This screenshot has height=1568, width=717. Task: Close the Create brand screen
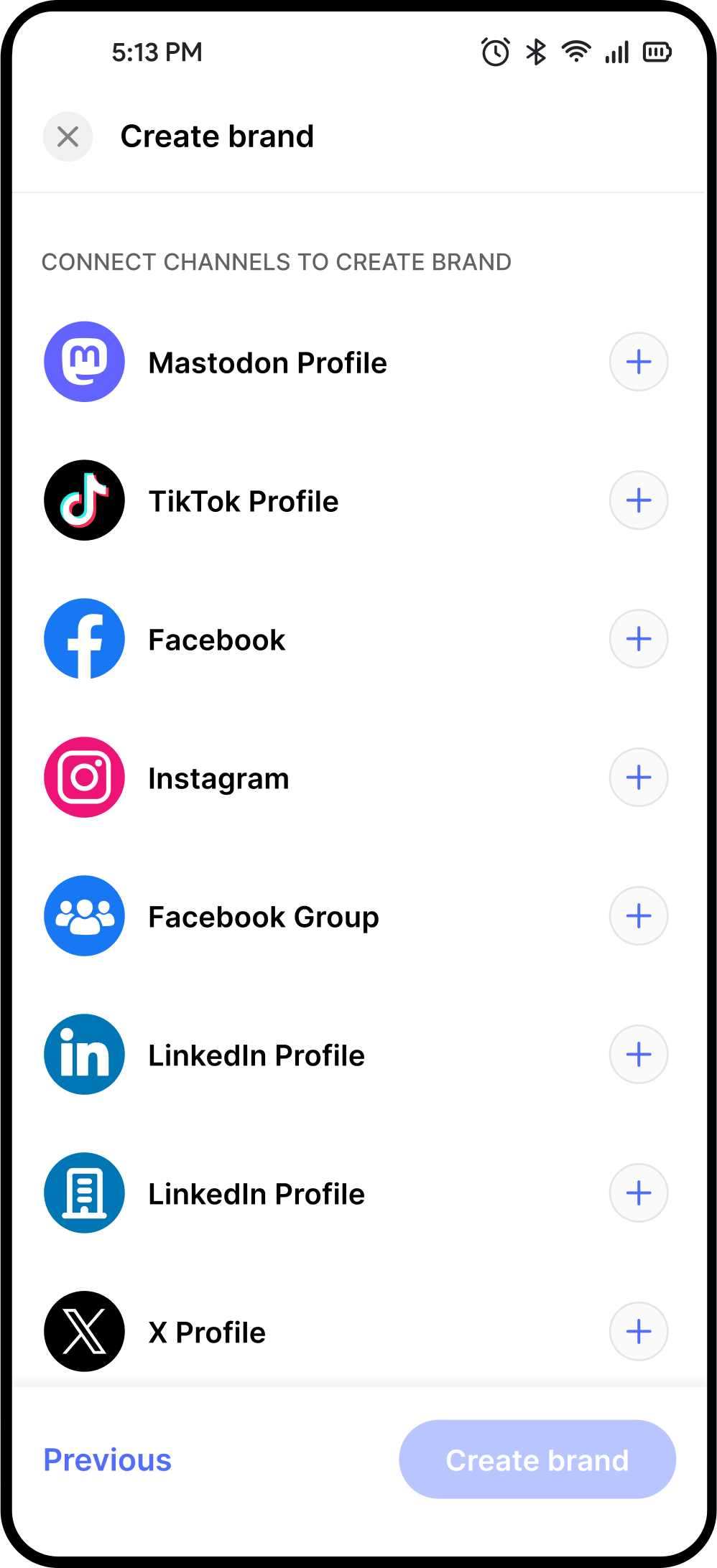coord(68,136)
